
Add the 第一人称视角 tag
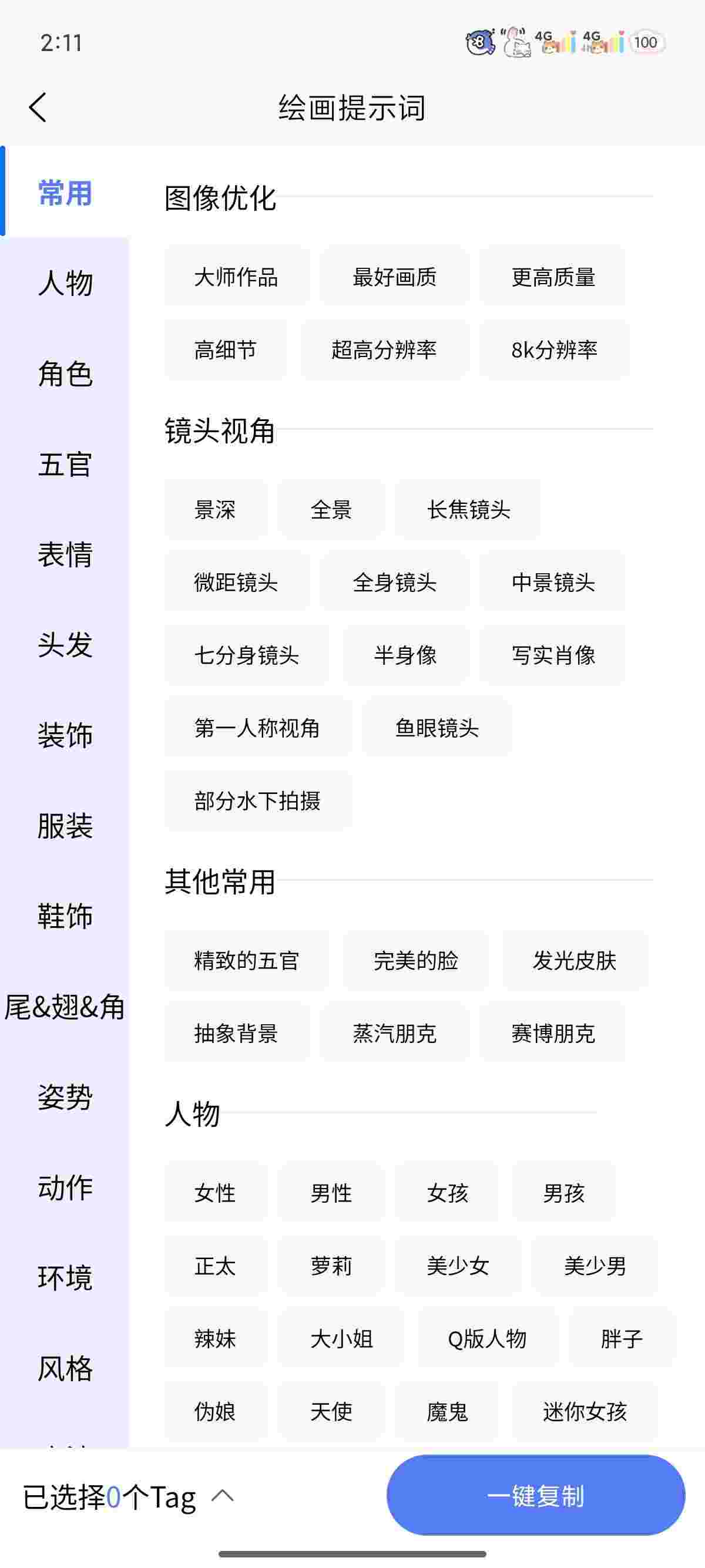(257, 728)
